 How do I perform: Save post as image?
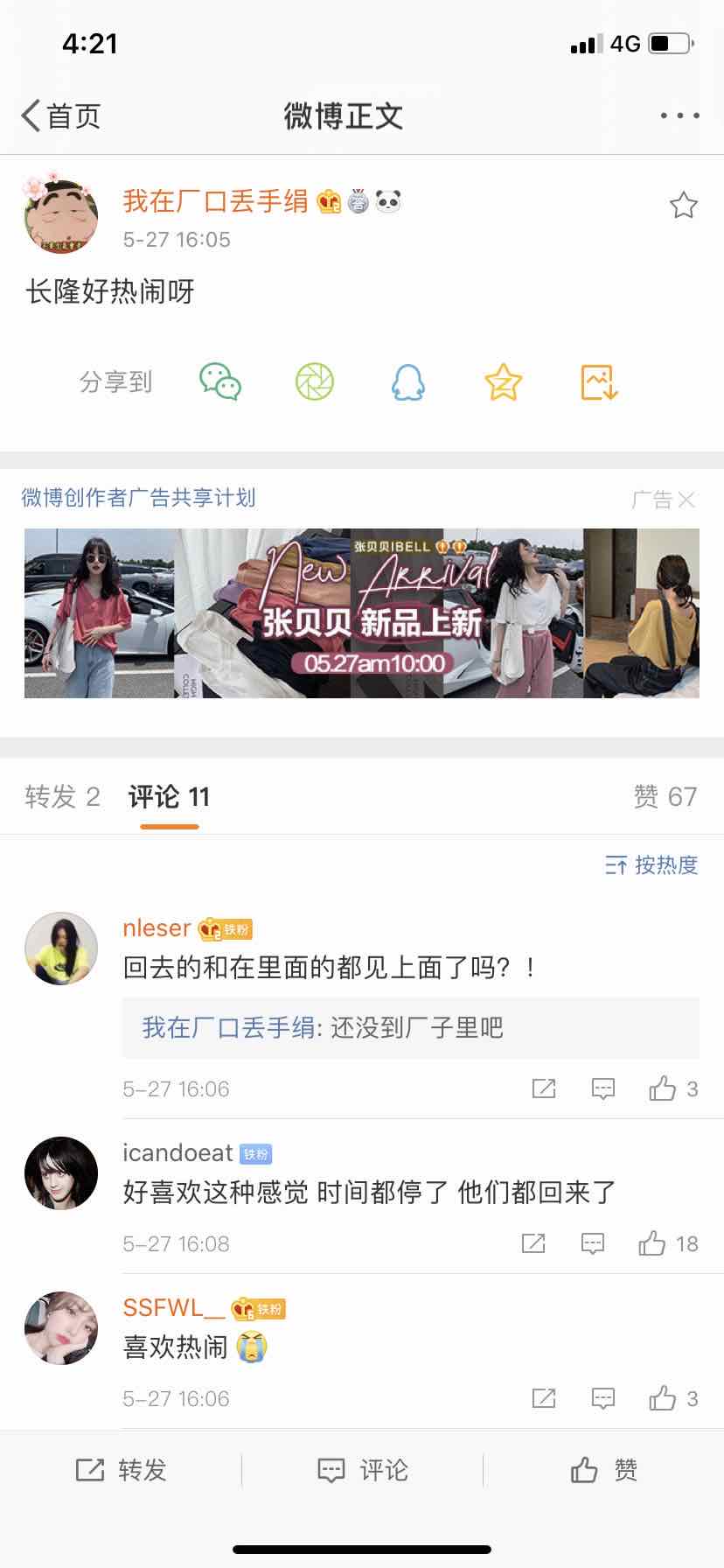tap(599, 382)
